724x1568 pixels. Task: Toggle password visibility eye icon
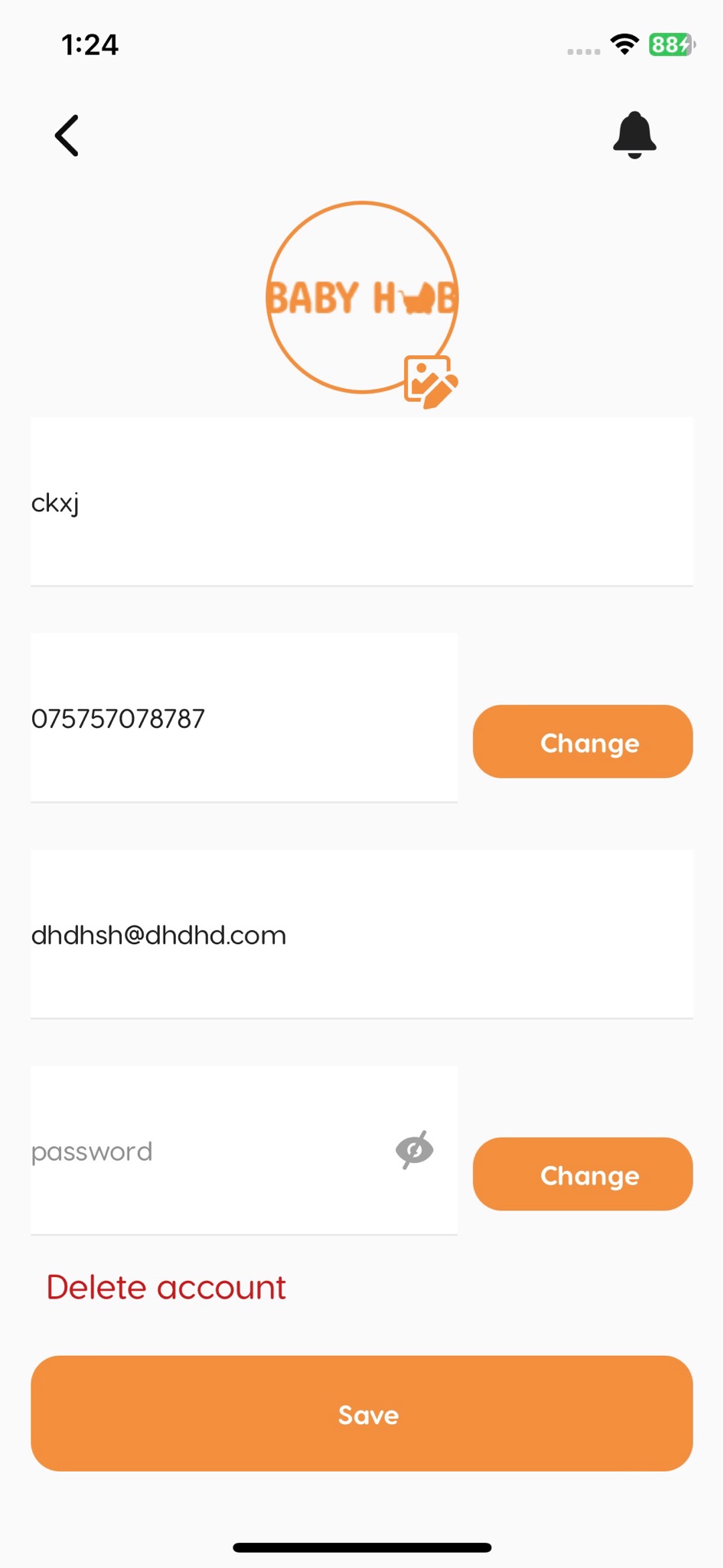point(415,1150)
